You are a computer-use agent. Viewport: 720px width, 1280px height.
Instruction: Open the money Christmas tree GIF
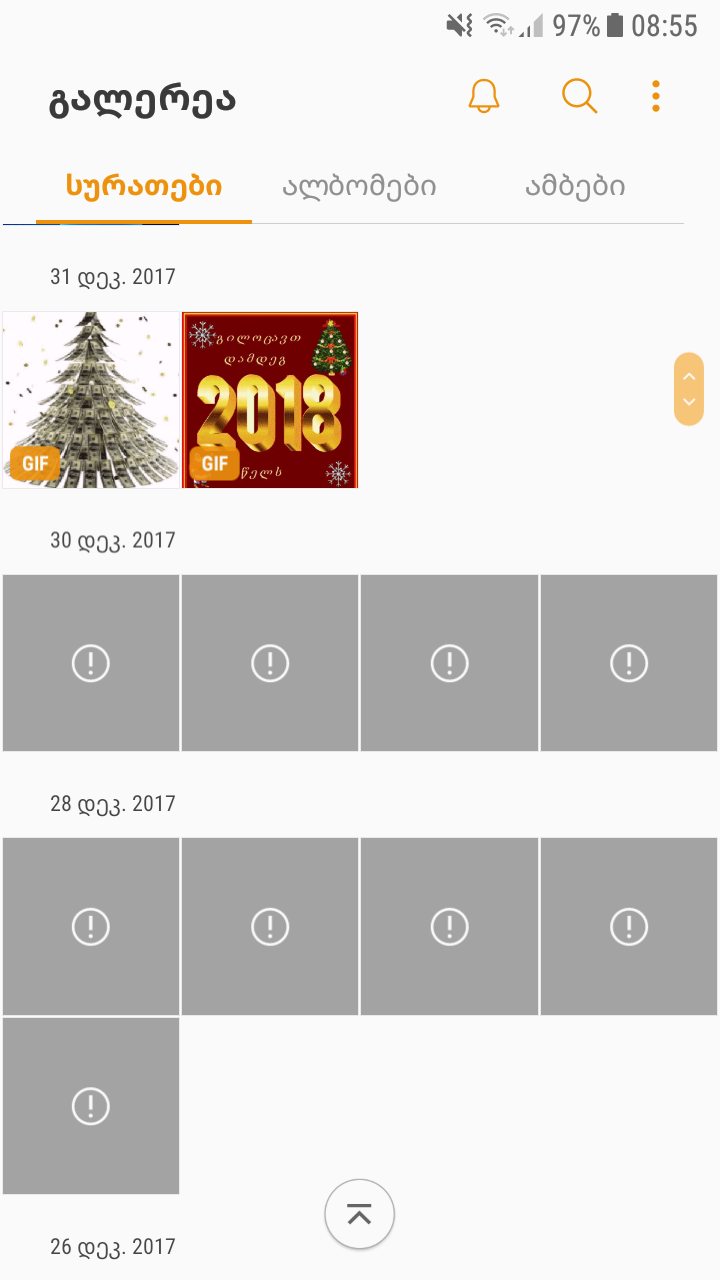tap(91, 400)
